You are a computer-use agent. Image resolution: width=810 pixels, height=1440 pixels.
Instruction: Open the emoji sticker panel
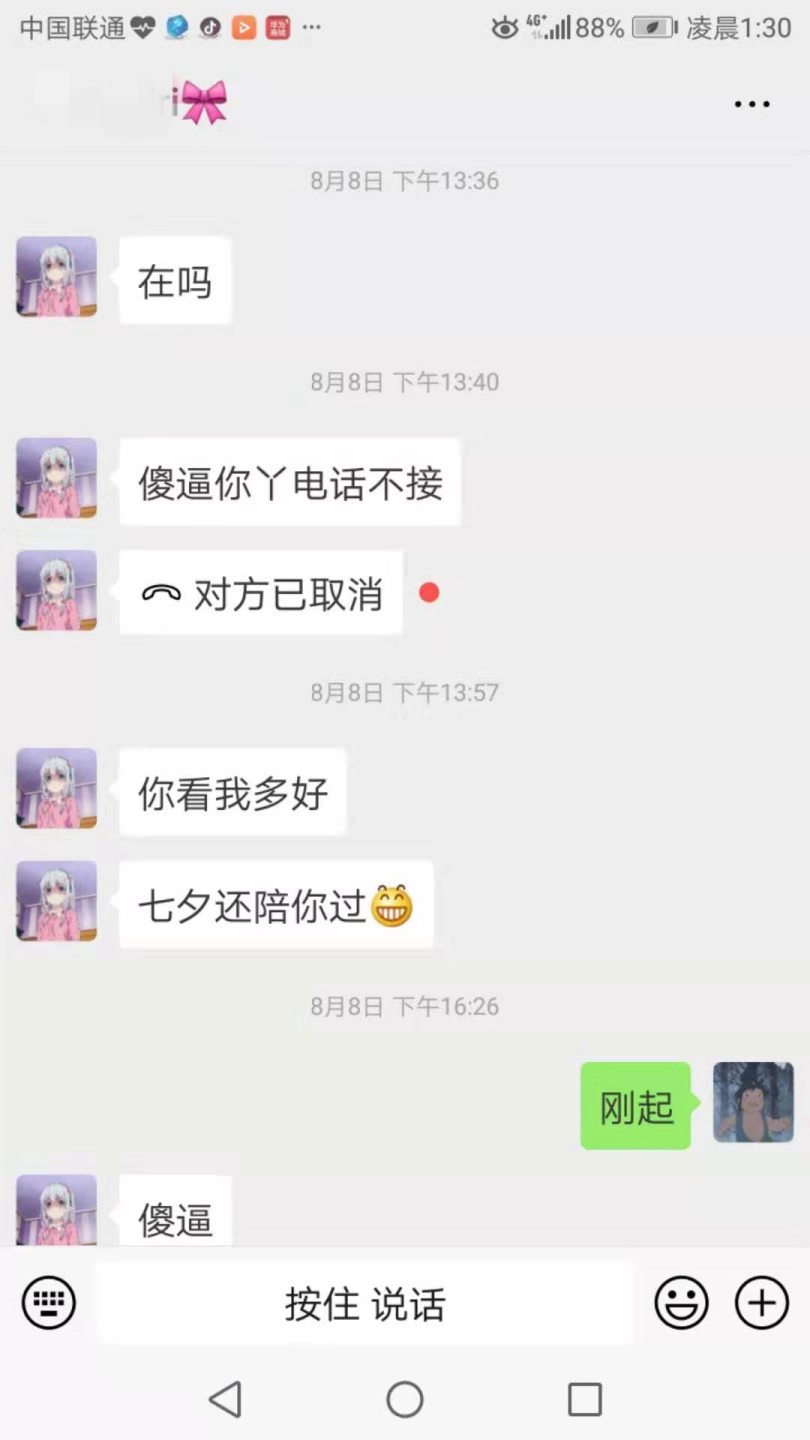pos(681,1303)
